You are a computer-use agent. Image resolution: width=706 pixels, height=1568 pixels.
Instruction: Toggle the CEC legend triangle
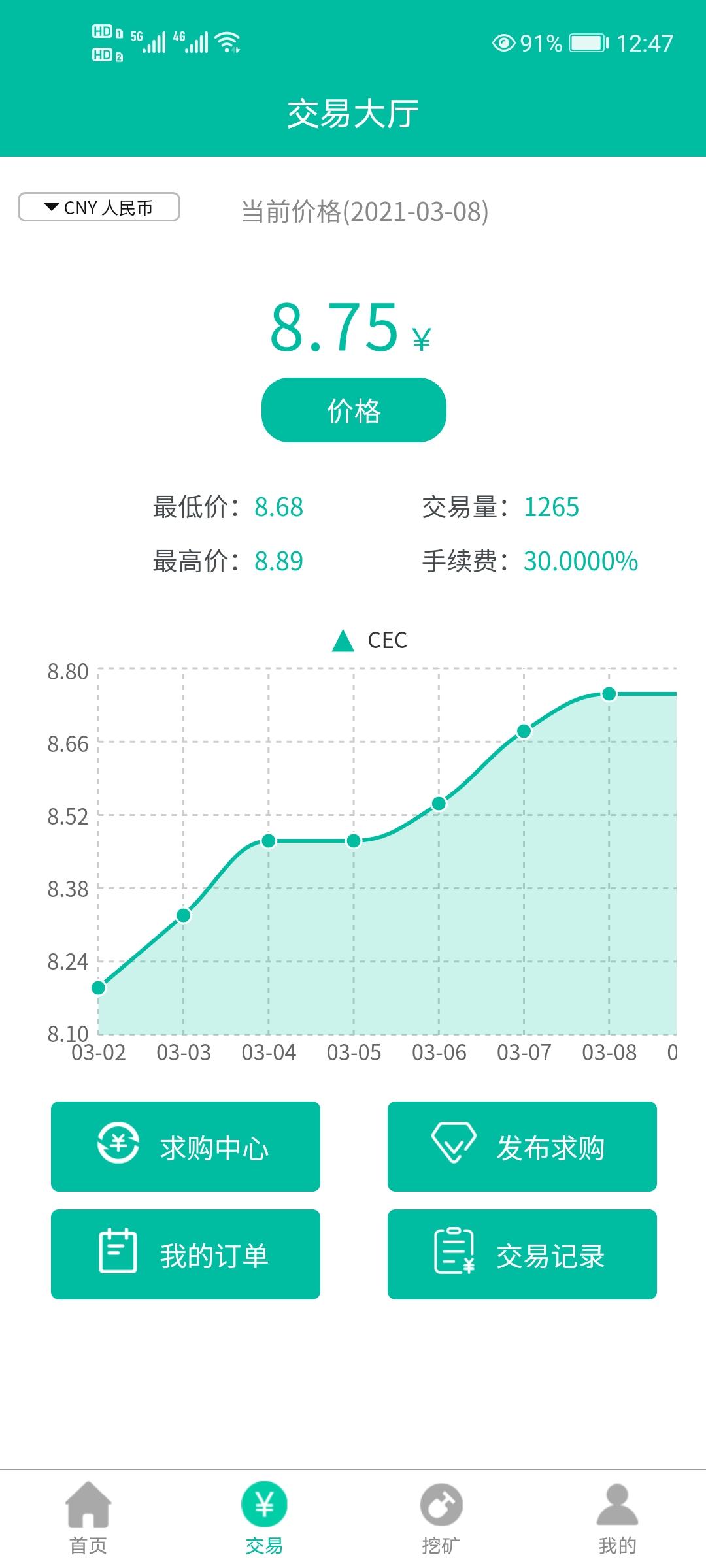(x=343, y=641)
